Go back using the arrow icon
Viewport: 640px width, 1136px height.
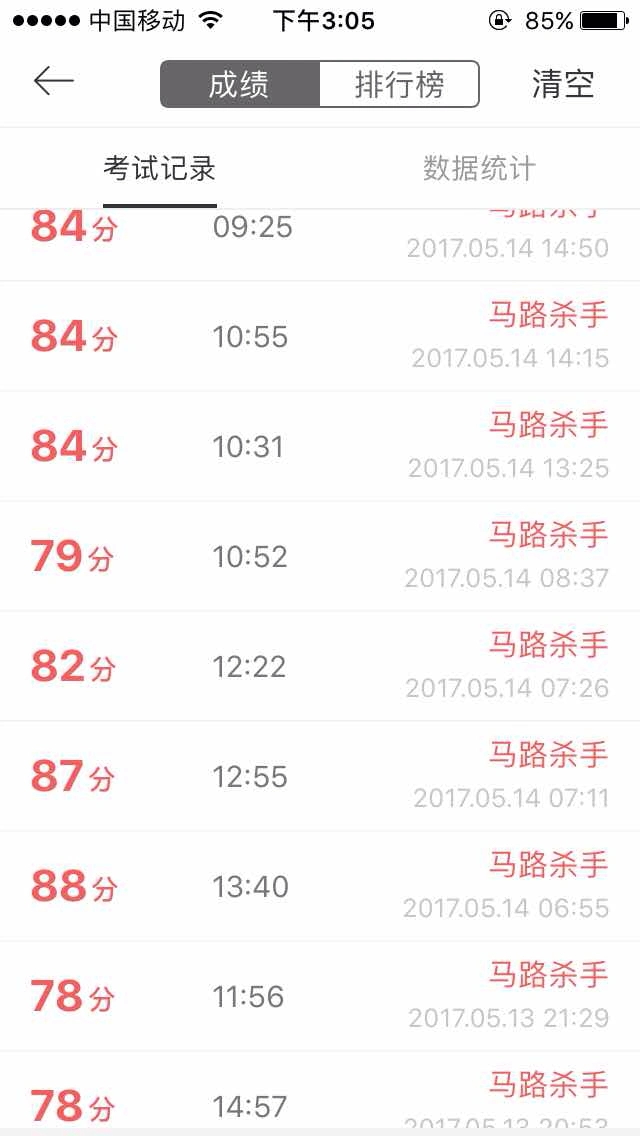pyautogui.click(x=54, y=81)
